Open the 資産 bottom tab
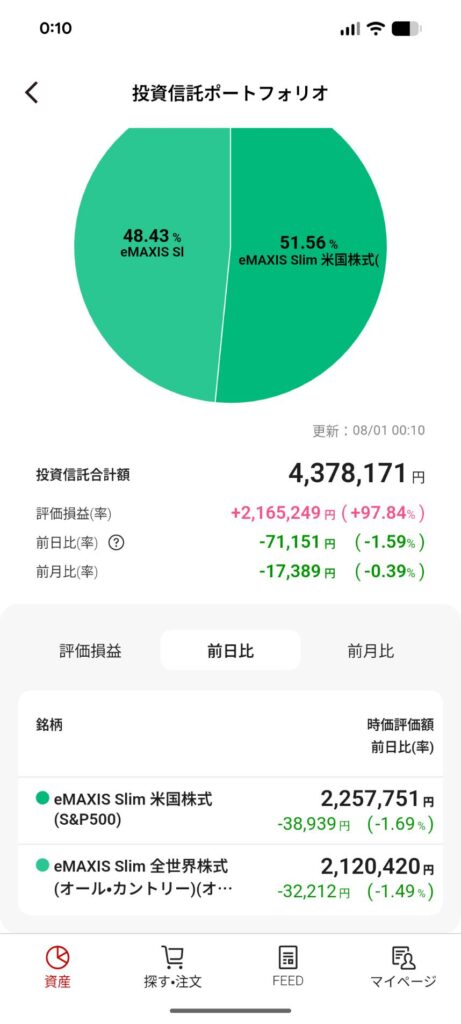461x1024 pixels. coord(57,967)
